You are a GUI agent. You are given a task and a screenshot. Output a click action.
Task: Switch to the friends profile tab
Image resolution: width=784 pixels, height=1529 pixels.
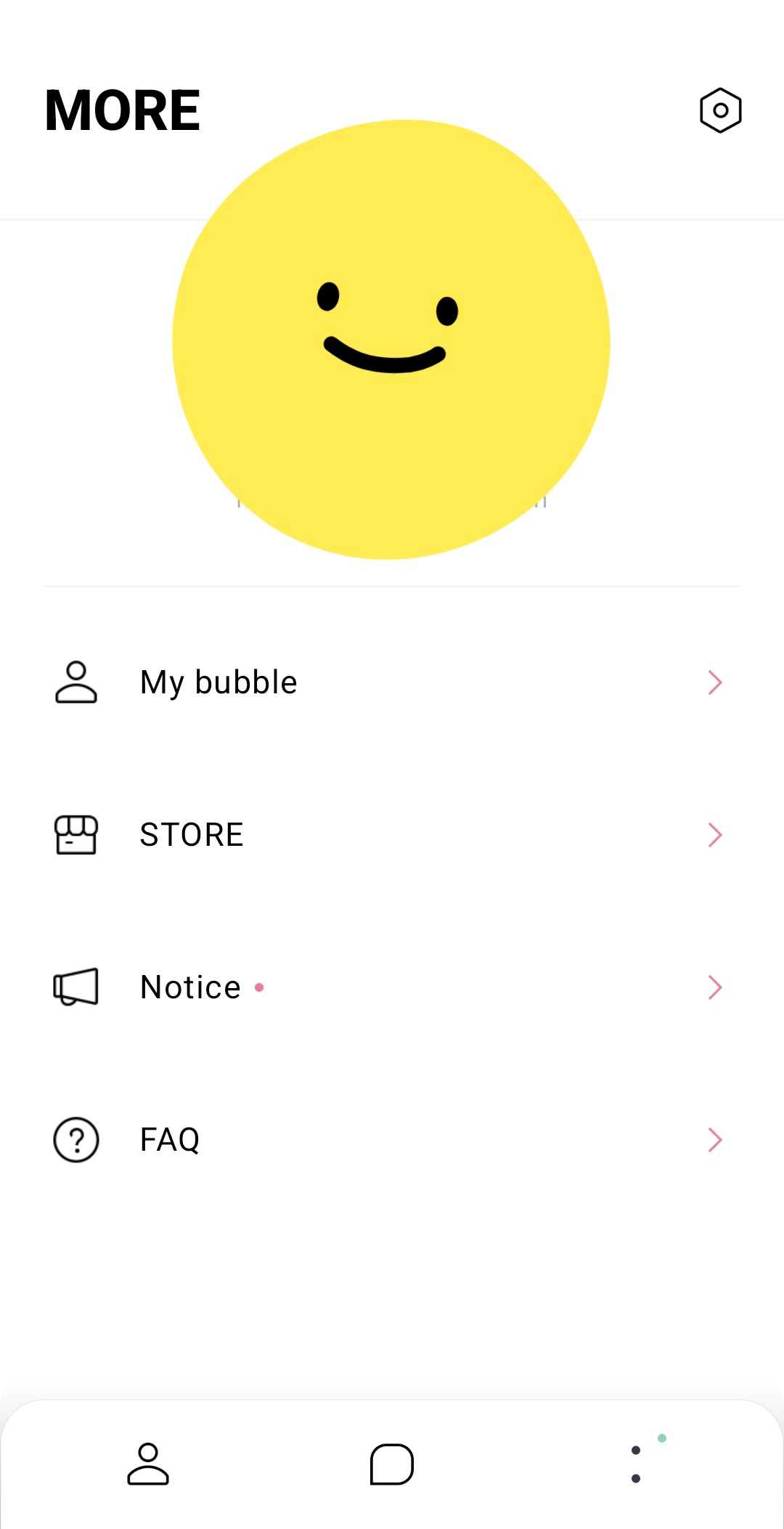point(148,1464)
